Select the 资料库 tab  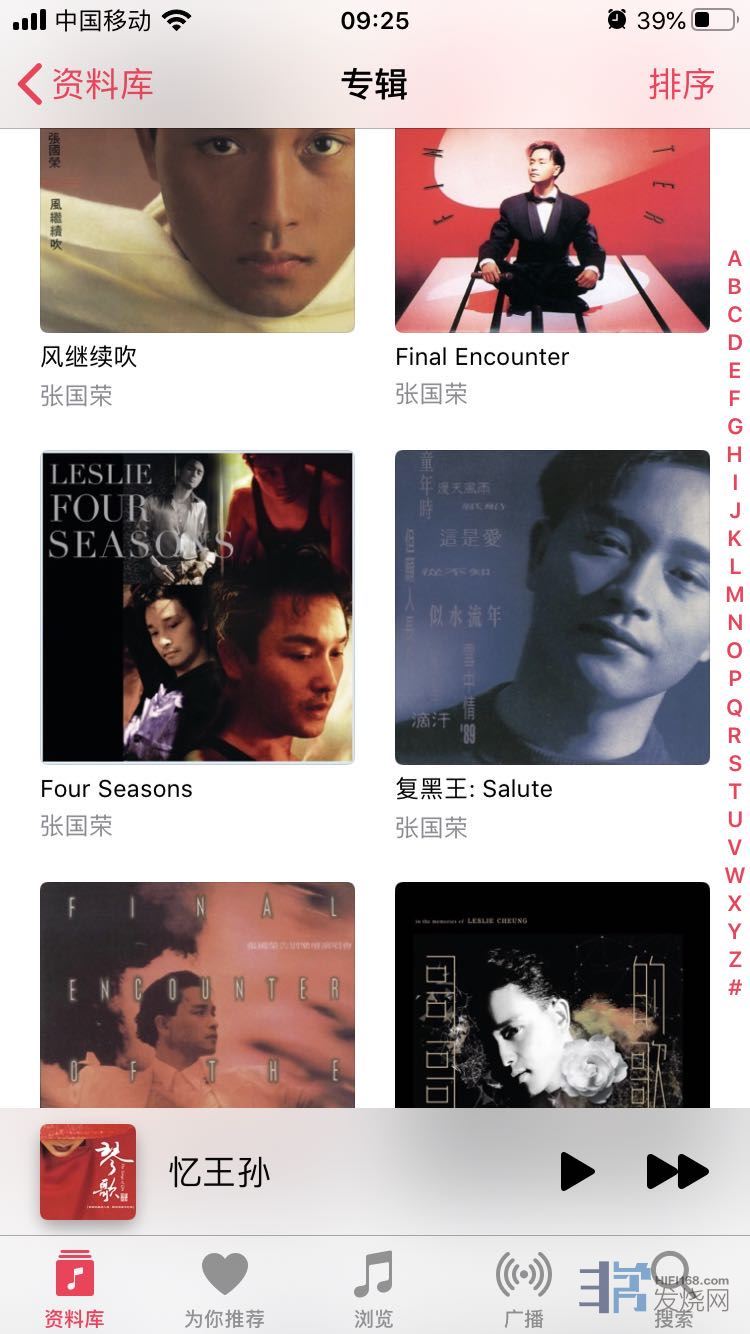(x=74, y=1288)
